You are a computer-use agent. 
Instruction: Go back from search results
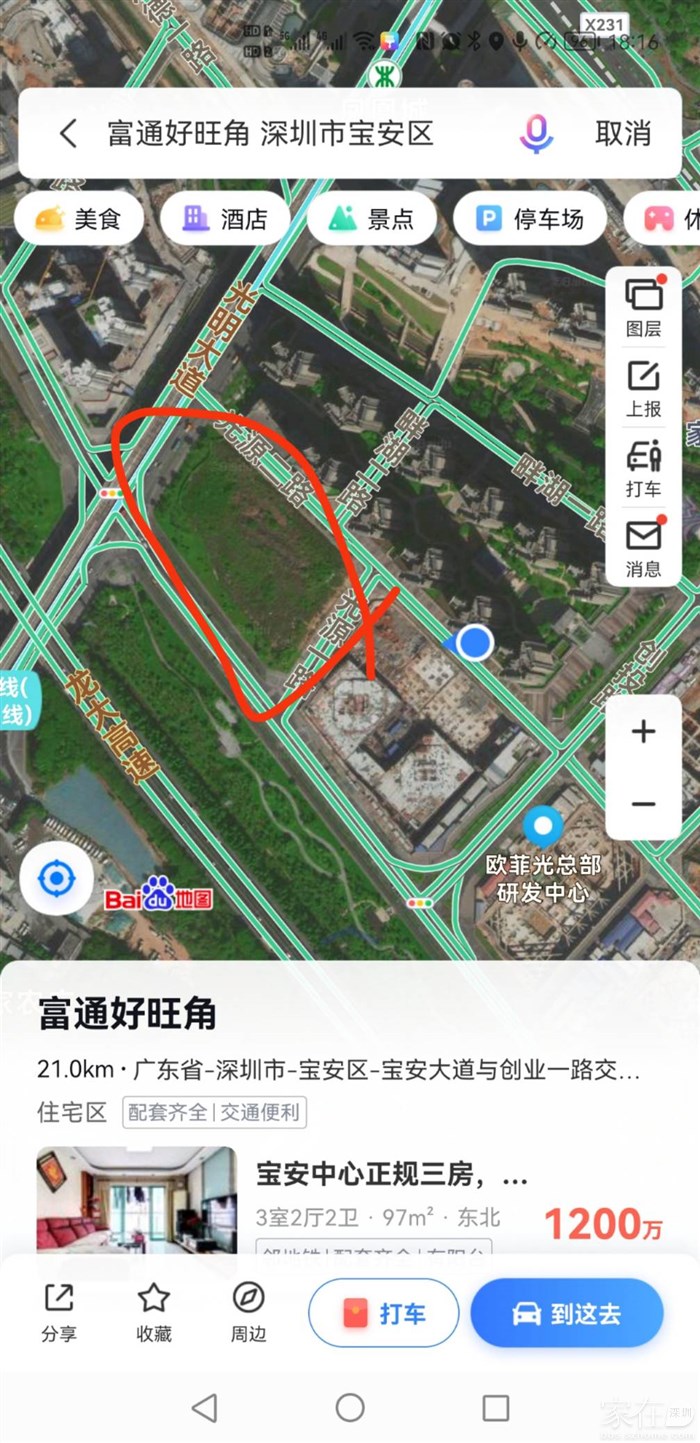point(68,134)
